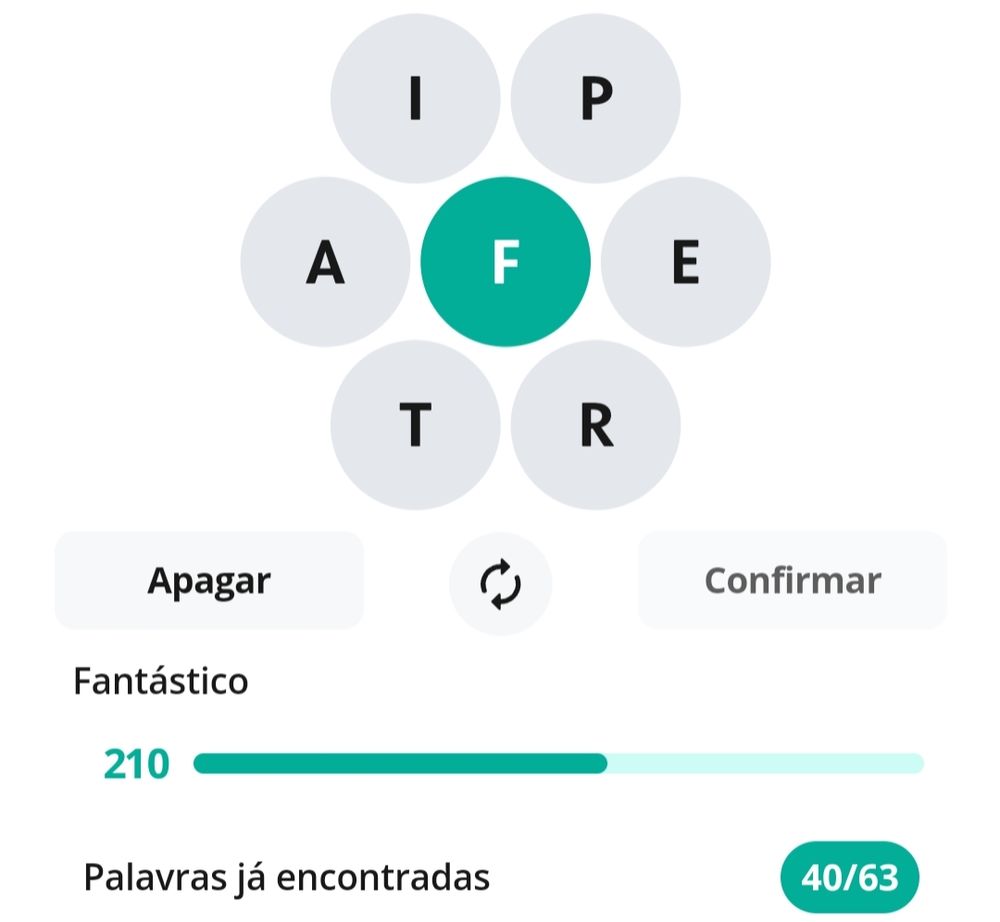1000x922 pixels.
Task: Select the letter T tile
Action: (x=415, y=426)
